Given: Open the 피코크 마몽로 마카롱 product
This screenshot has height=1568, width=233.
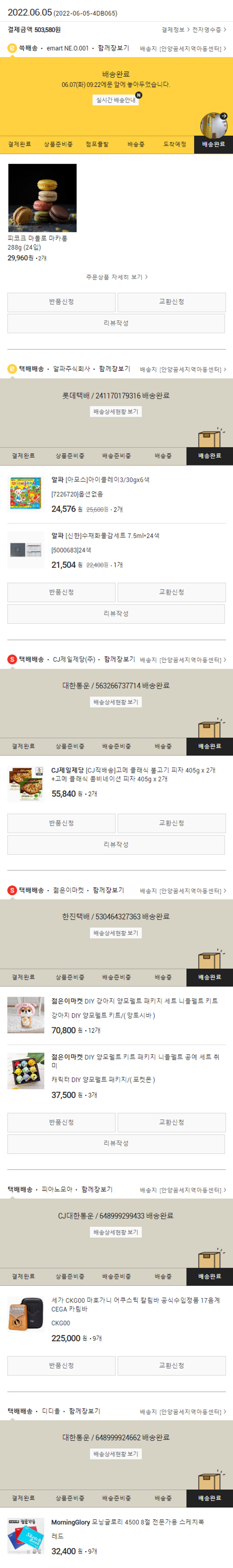Looking at the screenshot, I should [x=42, y=199].
